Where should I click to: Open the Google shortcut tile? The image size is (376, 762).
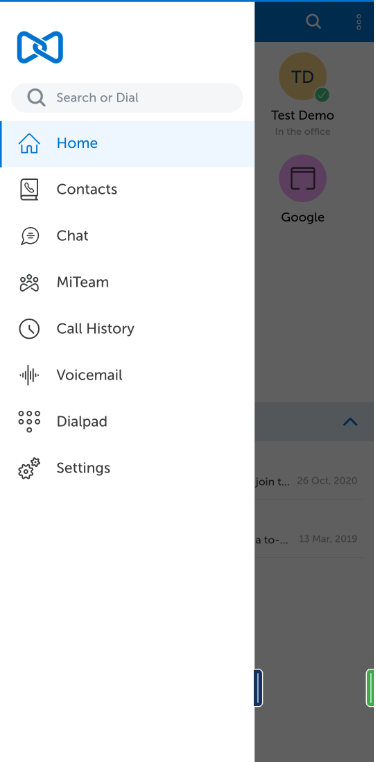tap(303, 178)
